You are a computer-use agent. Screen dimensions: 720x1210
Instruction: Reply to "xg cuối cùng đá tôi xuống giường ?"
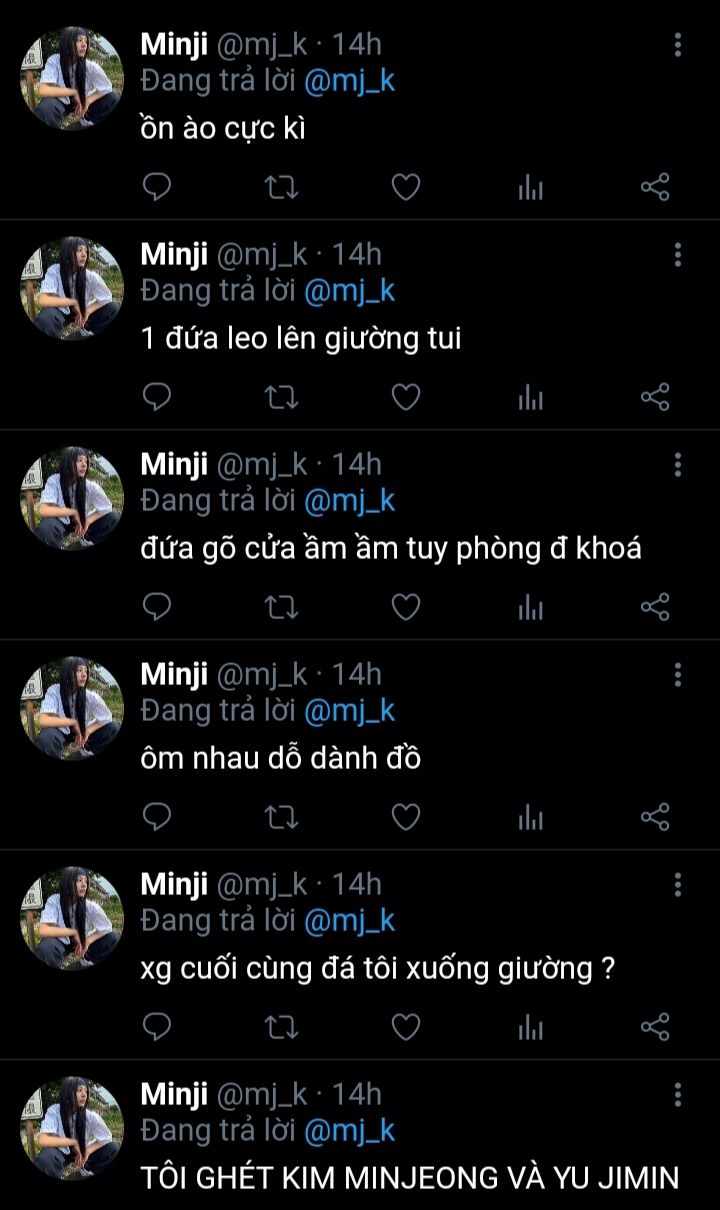158,1027
